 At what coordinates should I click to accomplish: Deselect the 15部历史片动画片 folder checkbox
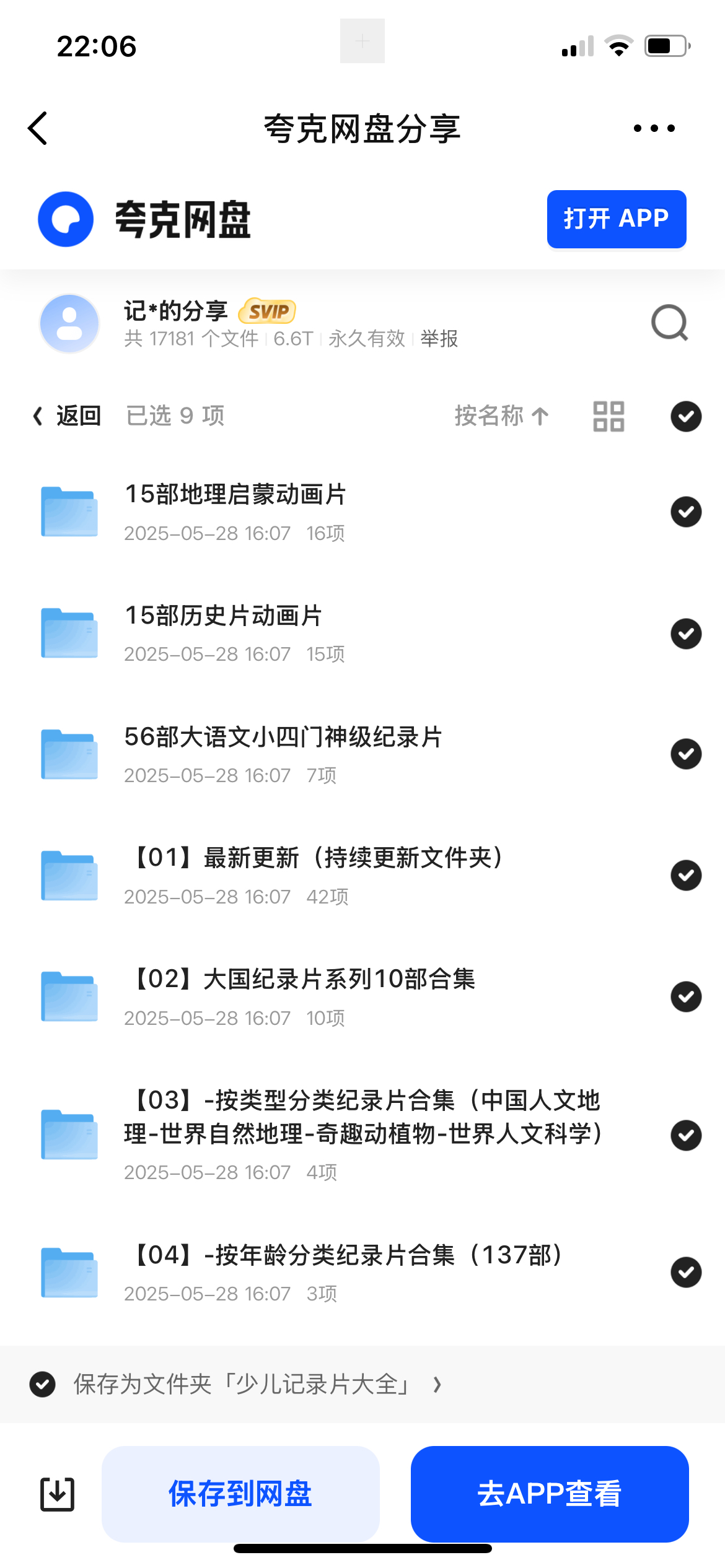tap(686, 634)
